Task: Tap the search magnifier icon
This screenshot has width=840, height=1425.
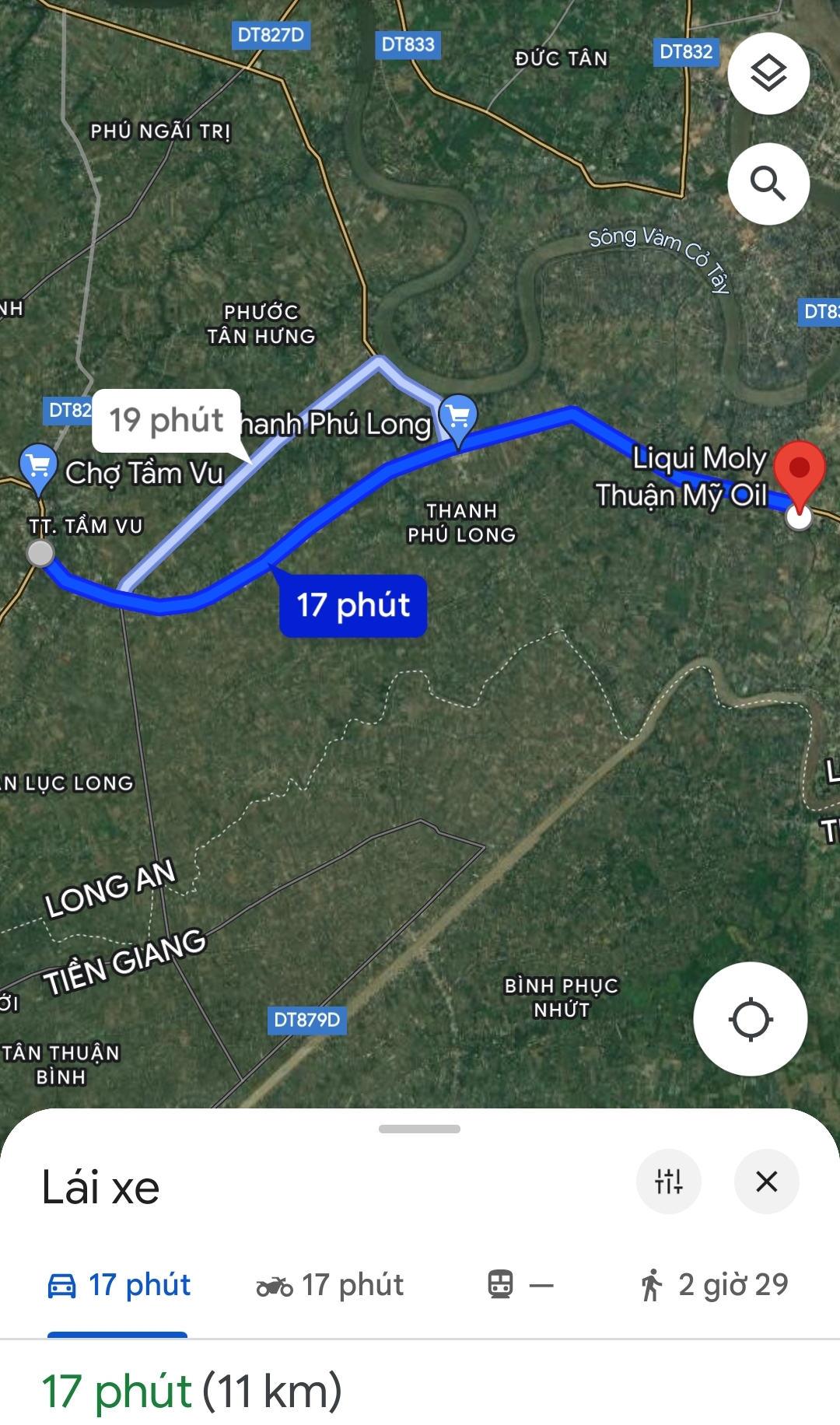Action: [768, 184]
